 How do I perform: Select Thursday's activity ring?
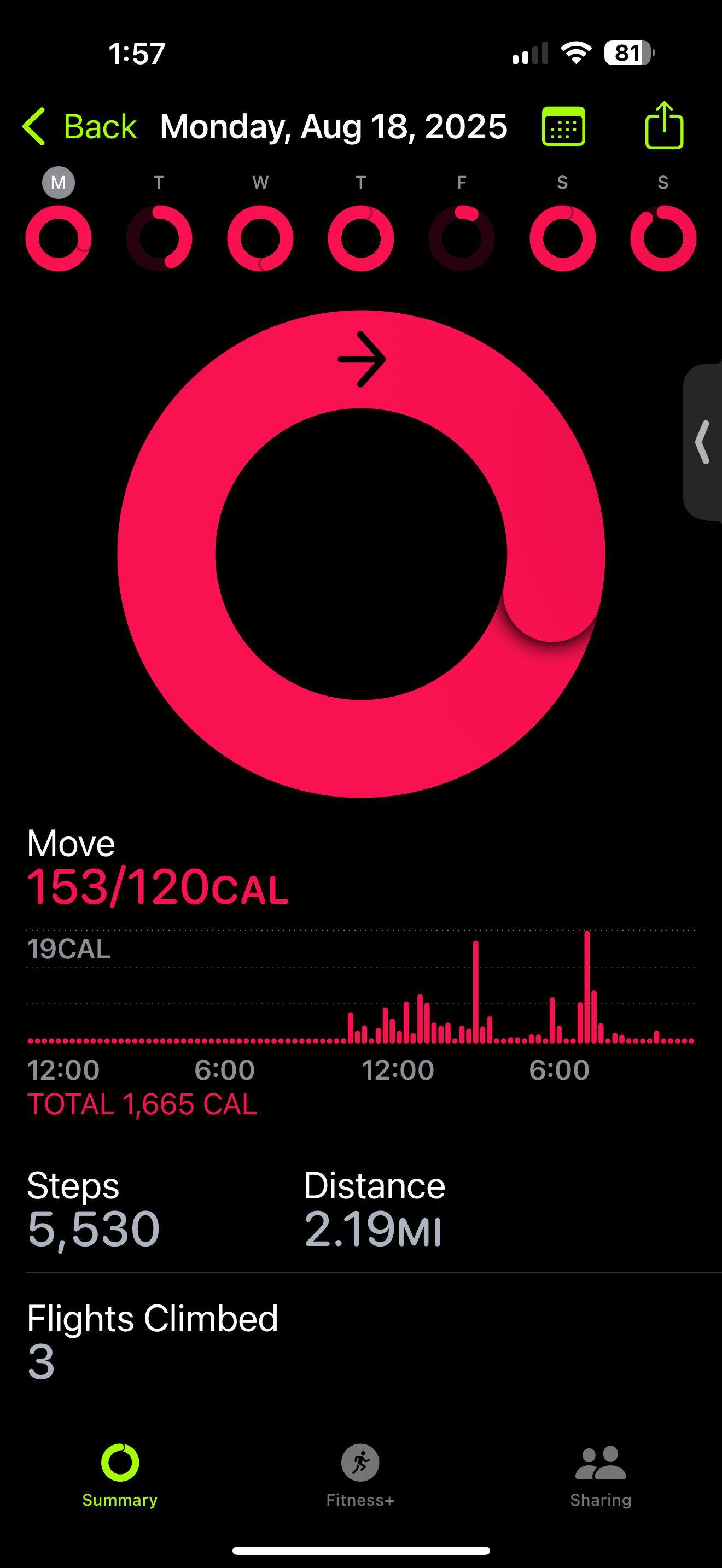[x=360, y=237]
